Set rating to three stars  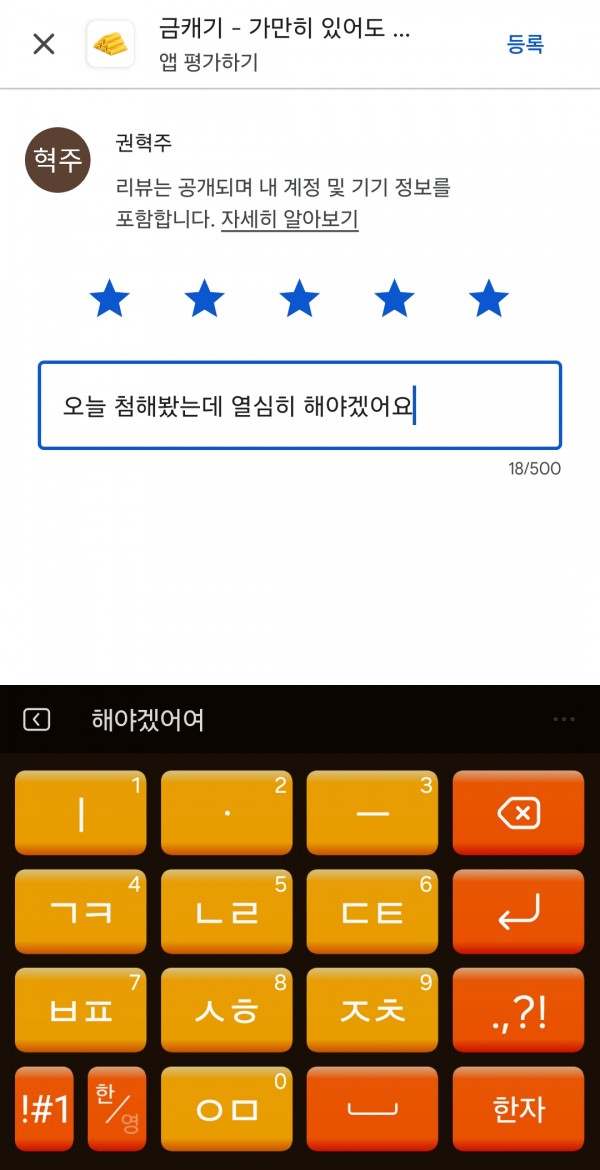pyautogui.click(x=299, y=299)
